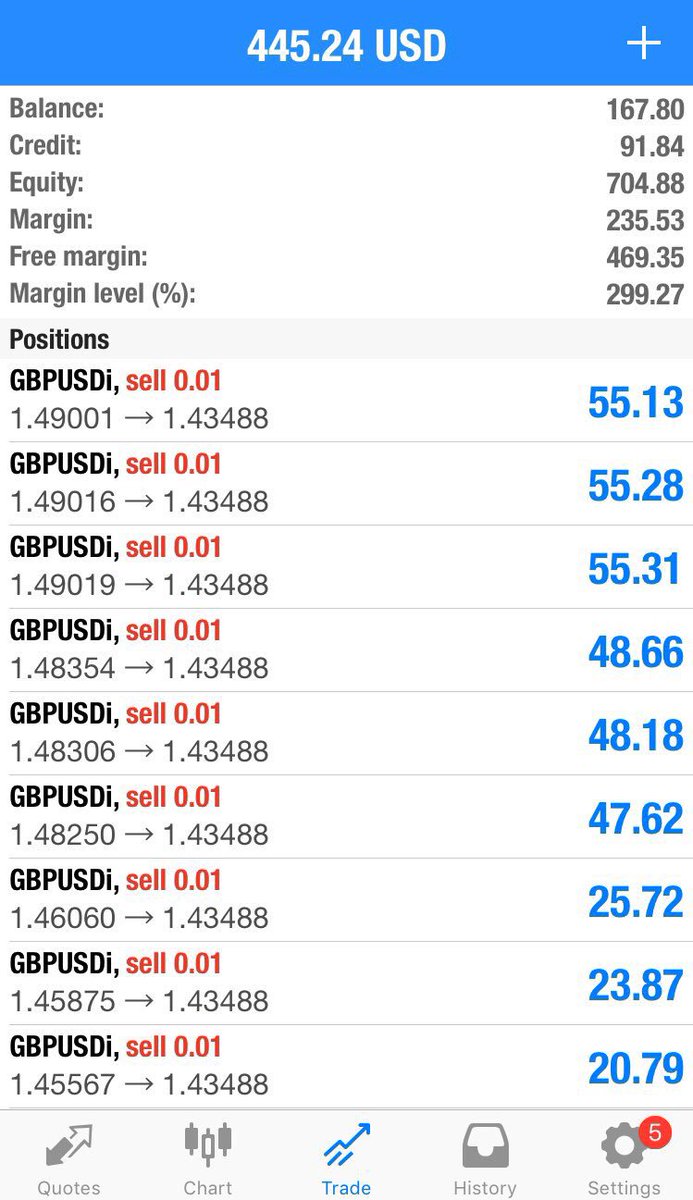Select the position with profit 55.31

pyautogui.click(x=346, y=567)
